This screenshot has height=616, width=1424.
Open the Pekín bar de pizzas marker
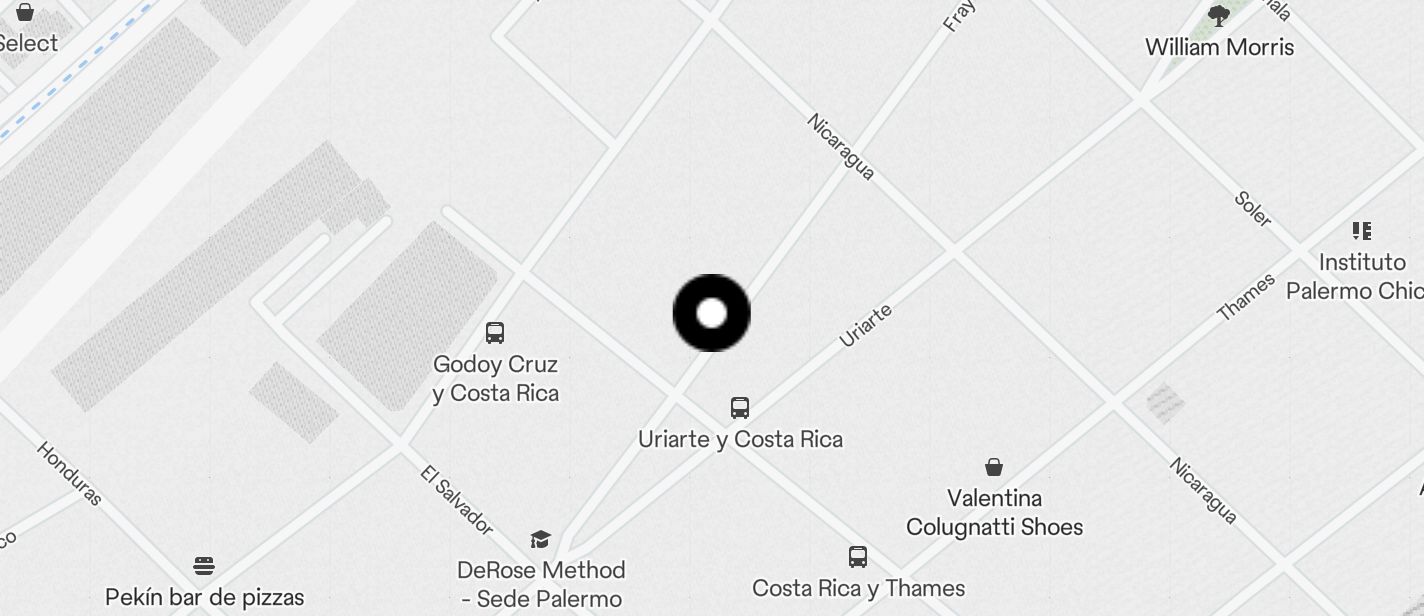pyautogui.click(x=204, y=566)
